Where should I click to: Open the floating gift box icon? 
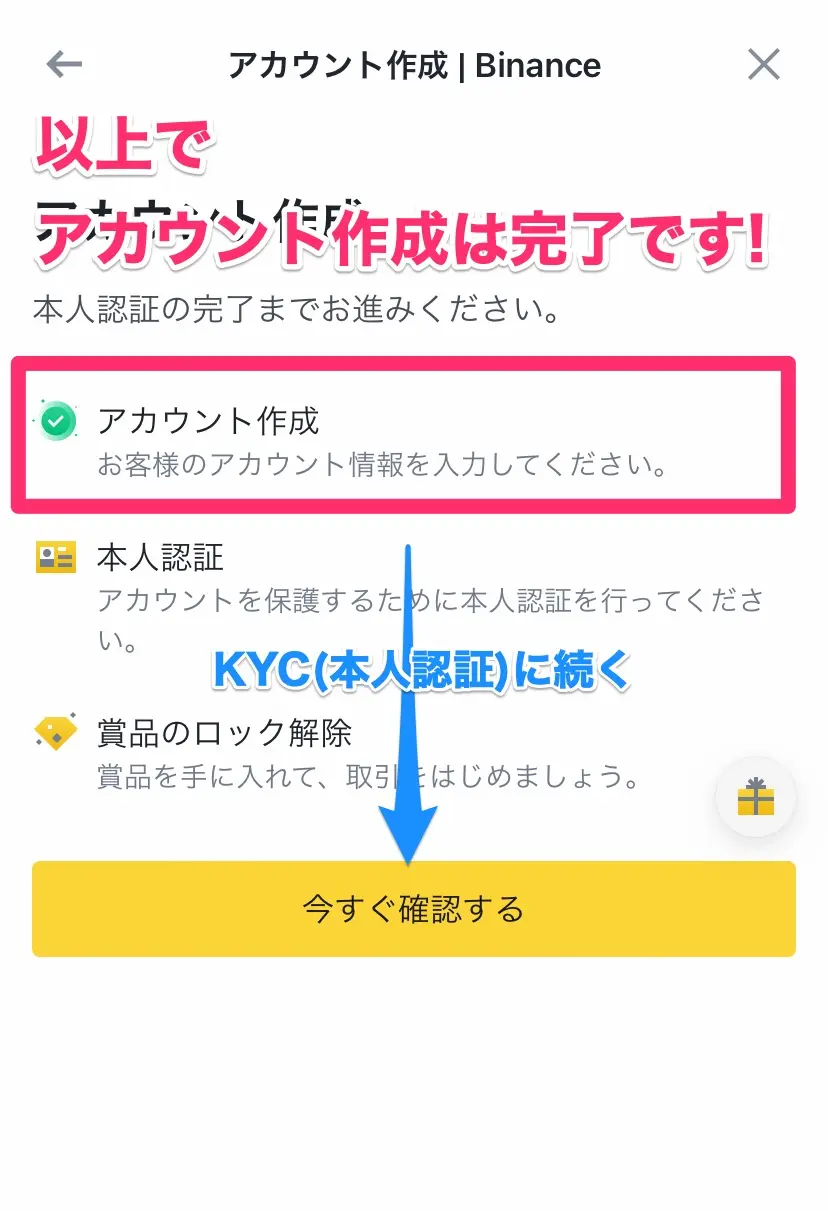tap(756, 797)
